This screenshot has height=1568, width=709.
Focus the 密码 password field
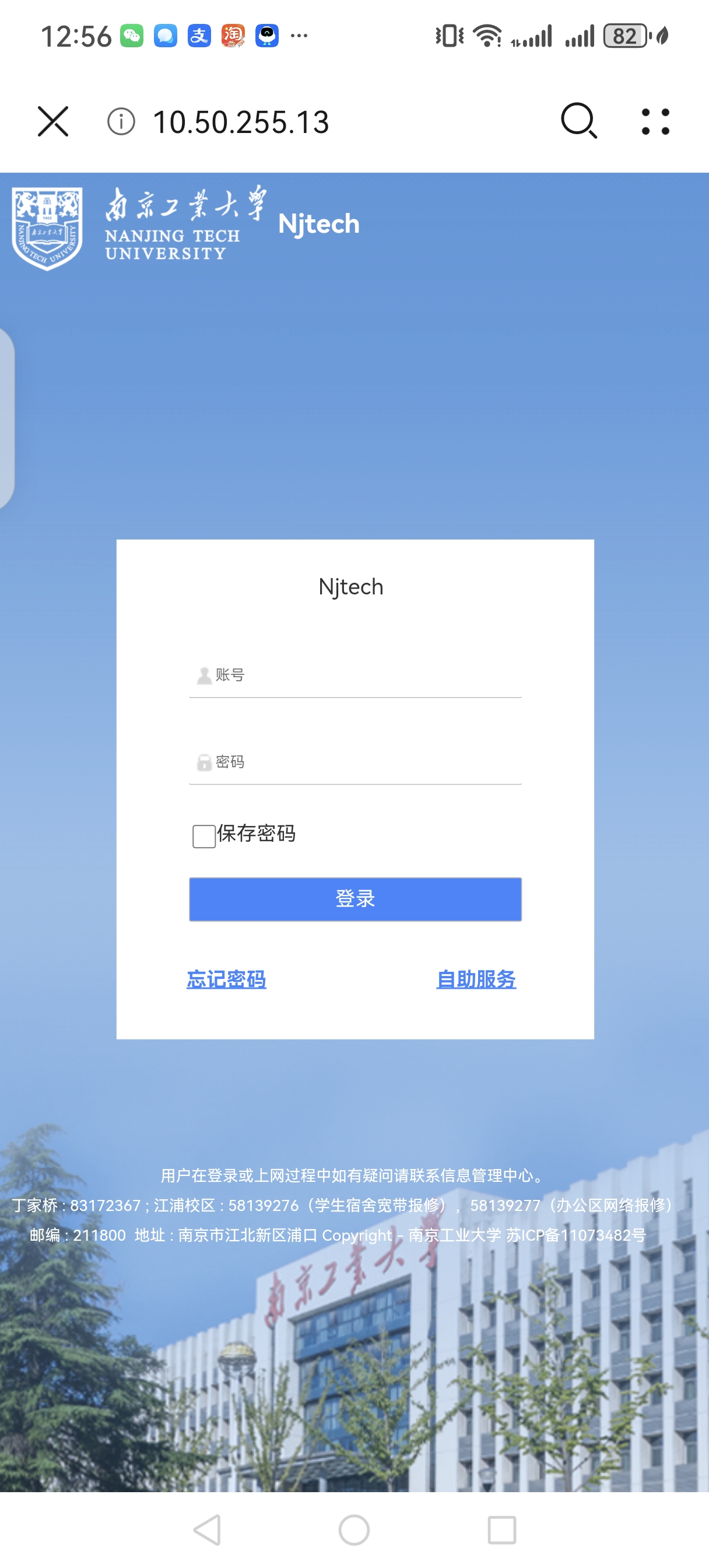365,762
